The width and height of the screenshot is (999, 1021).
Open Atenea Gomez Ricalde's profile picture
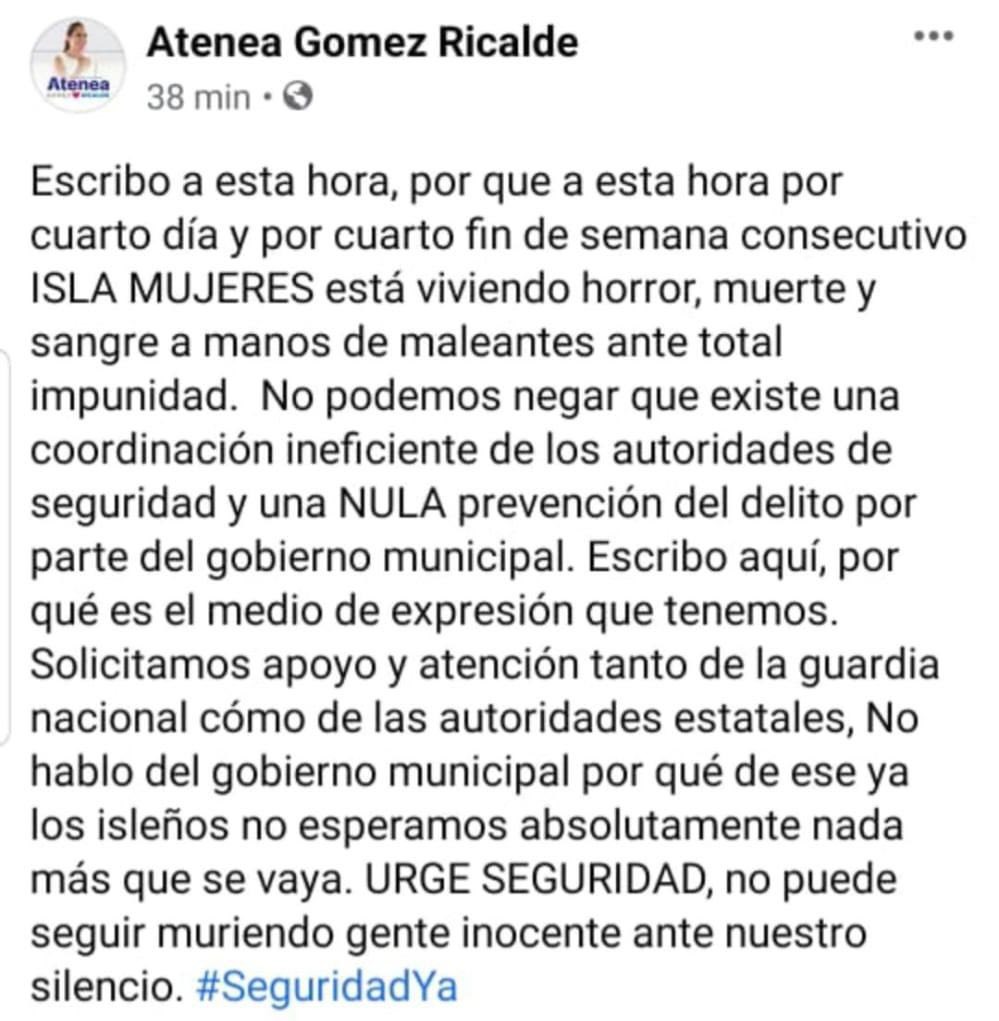pyautogui.click(x=77, y=65)
